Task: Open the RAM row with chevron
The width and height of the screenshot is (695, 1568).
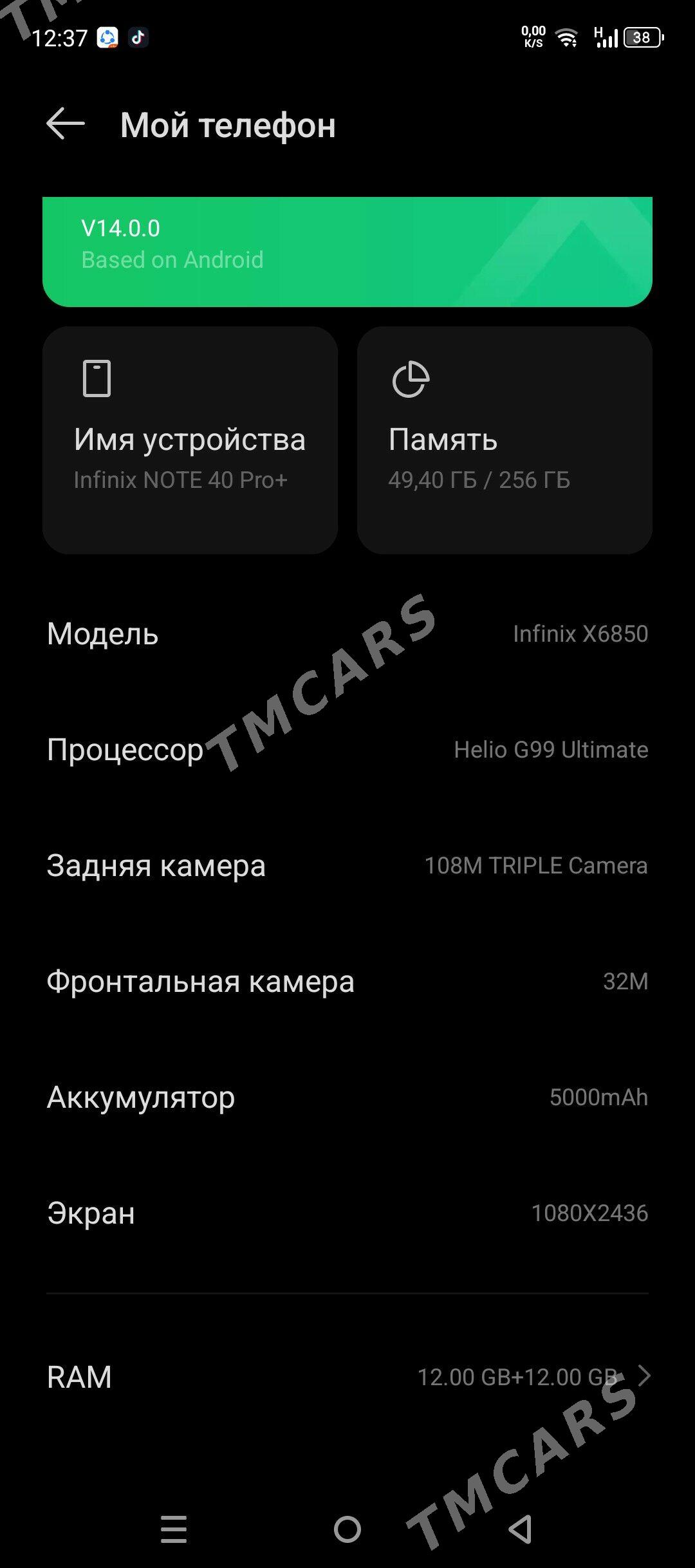Action: [347, 1377]
